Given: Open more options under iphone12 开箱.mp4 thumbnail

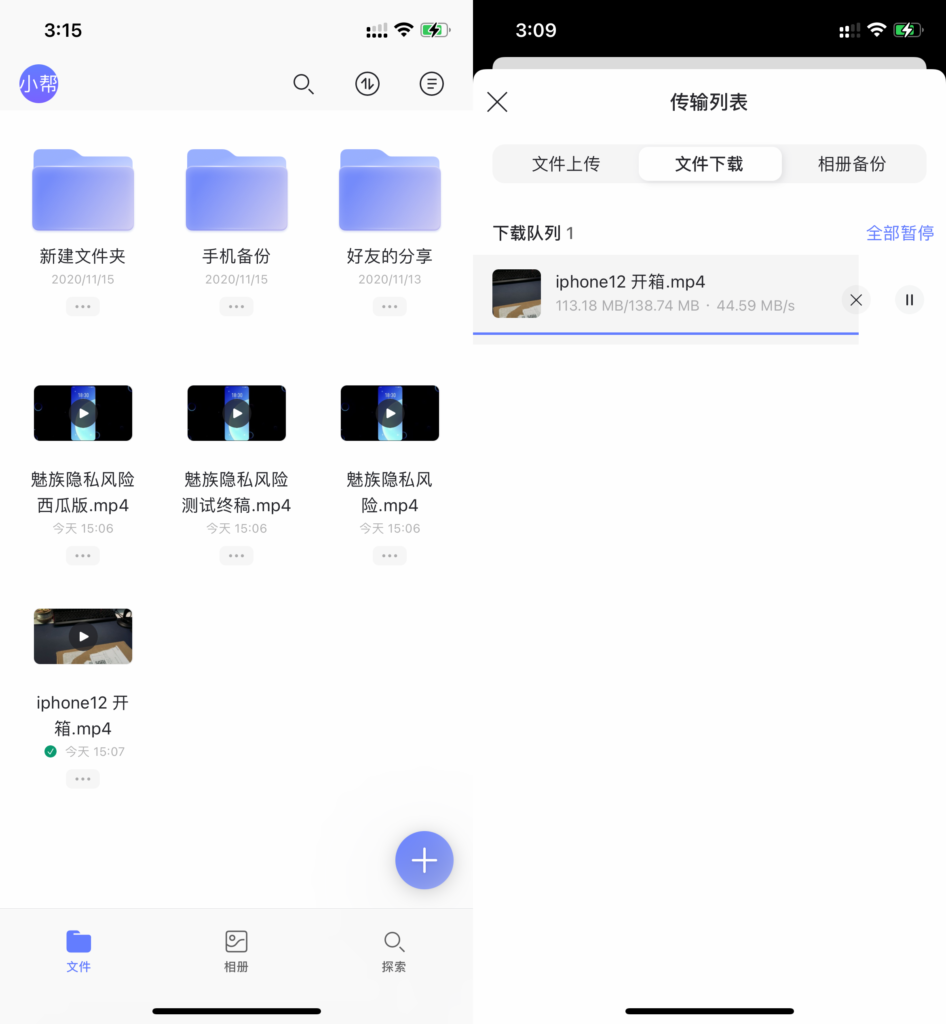Looking at the screenshot, I should pyautogui.click(x=83, y=779).
